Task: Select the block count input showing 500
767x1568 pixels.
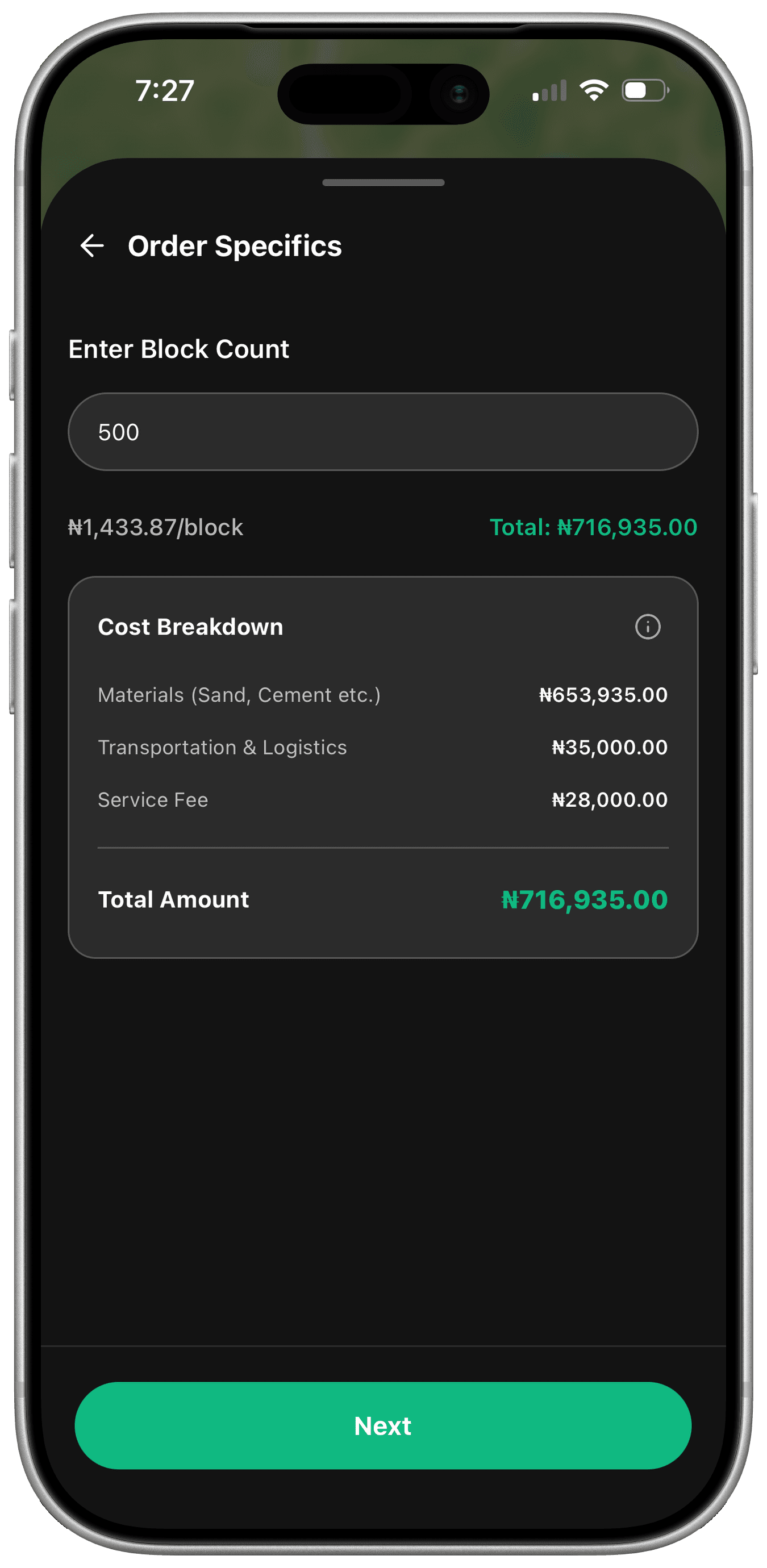Action: 382,432
